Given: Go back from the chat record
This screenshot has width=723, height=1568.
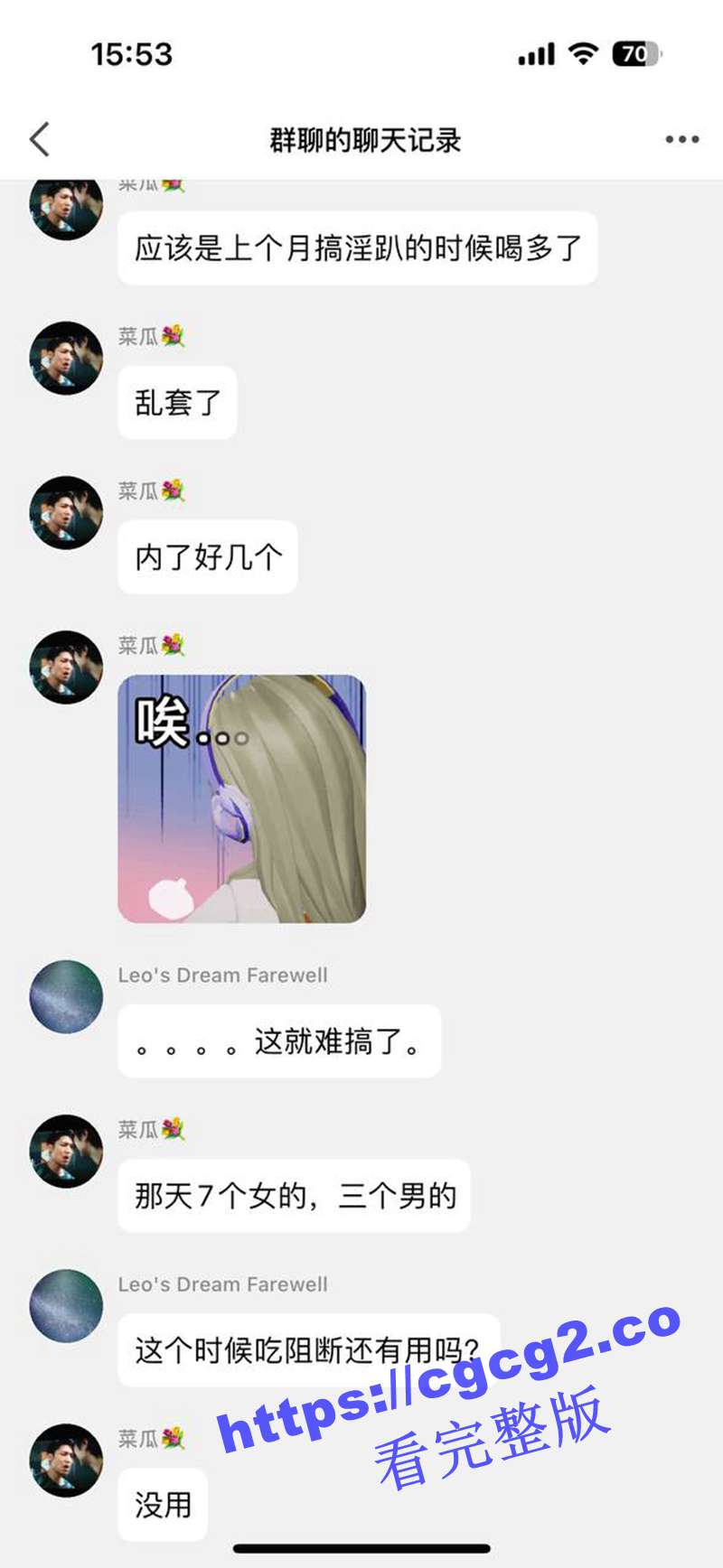Looking at the screenshot, I should coord(40,140).
